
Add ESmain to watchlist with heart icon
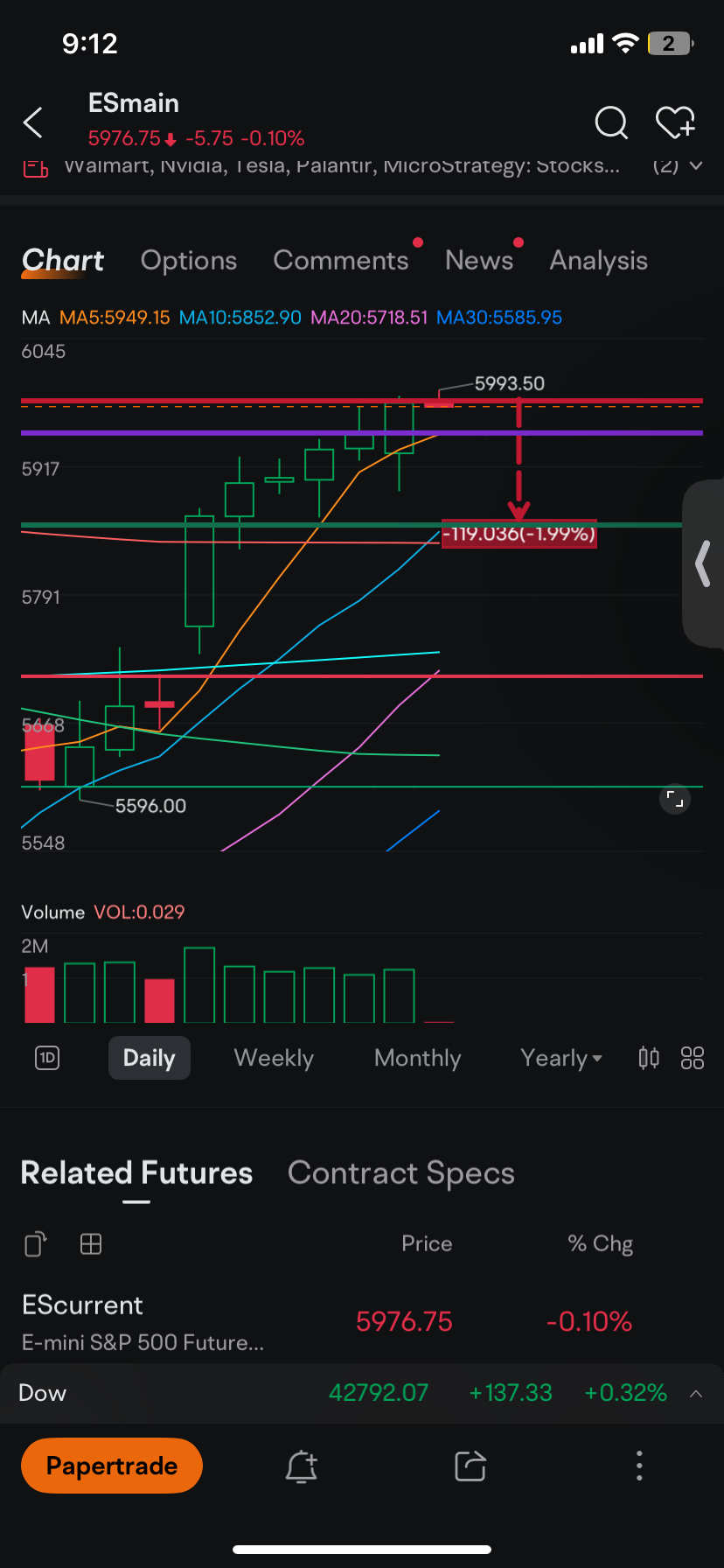click(675, 122)
